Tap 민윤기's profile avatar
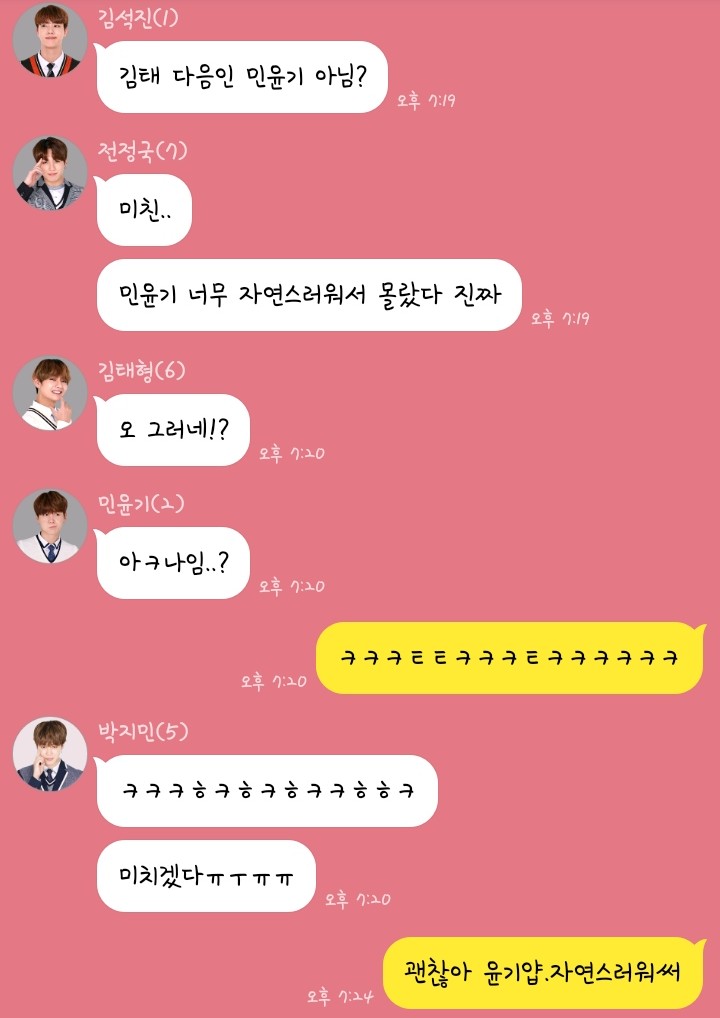Image resolution: width=720 pixels, height=1018 pixels. point(50,526)
